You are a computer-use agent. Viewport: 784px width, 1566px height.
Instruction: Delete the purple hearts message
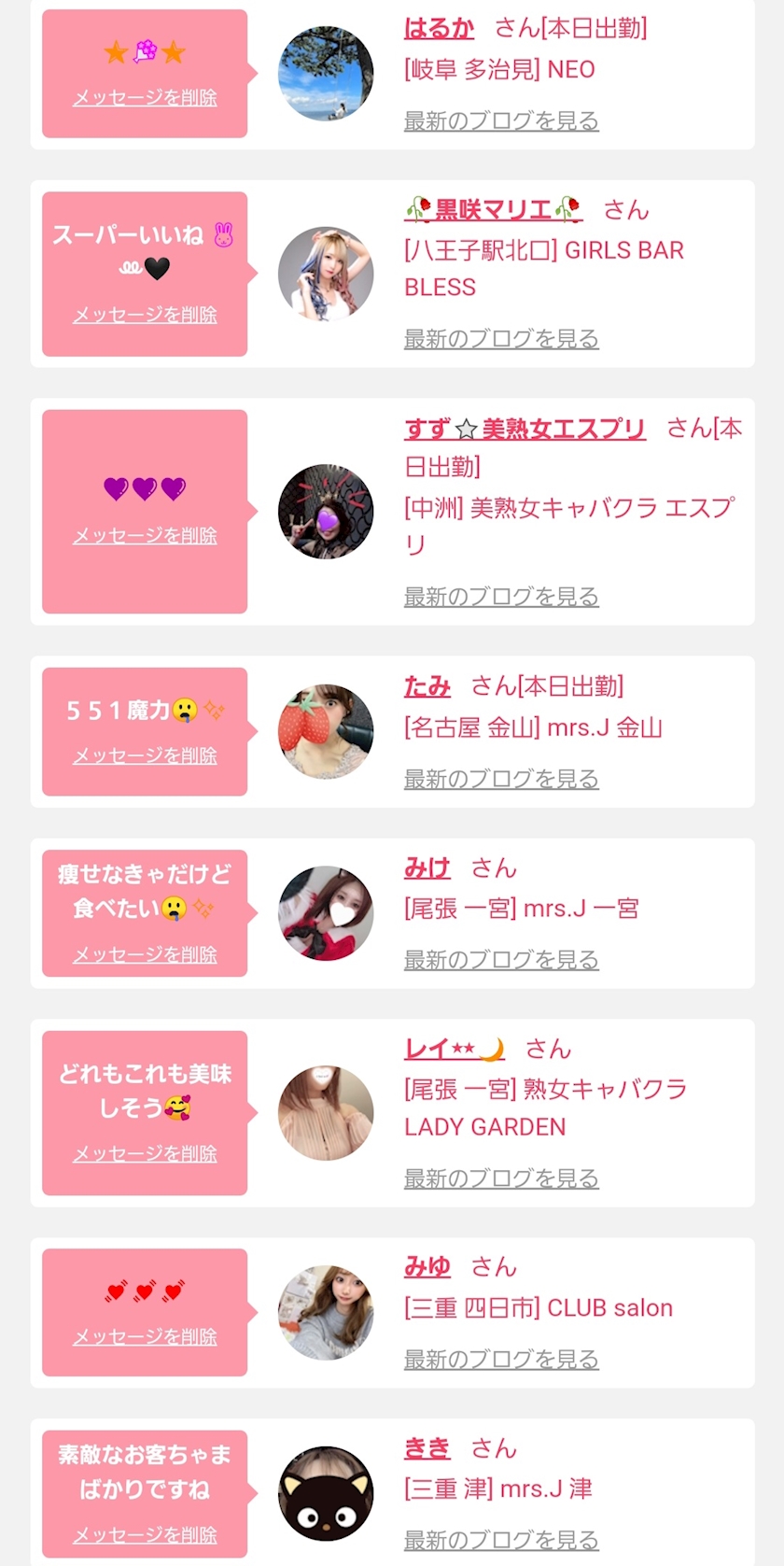(x=145, y=535)
